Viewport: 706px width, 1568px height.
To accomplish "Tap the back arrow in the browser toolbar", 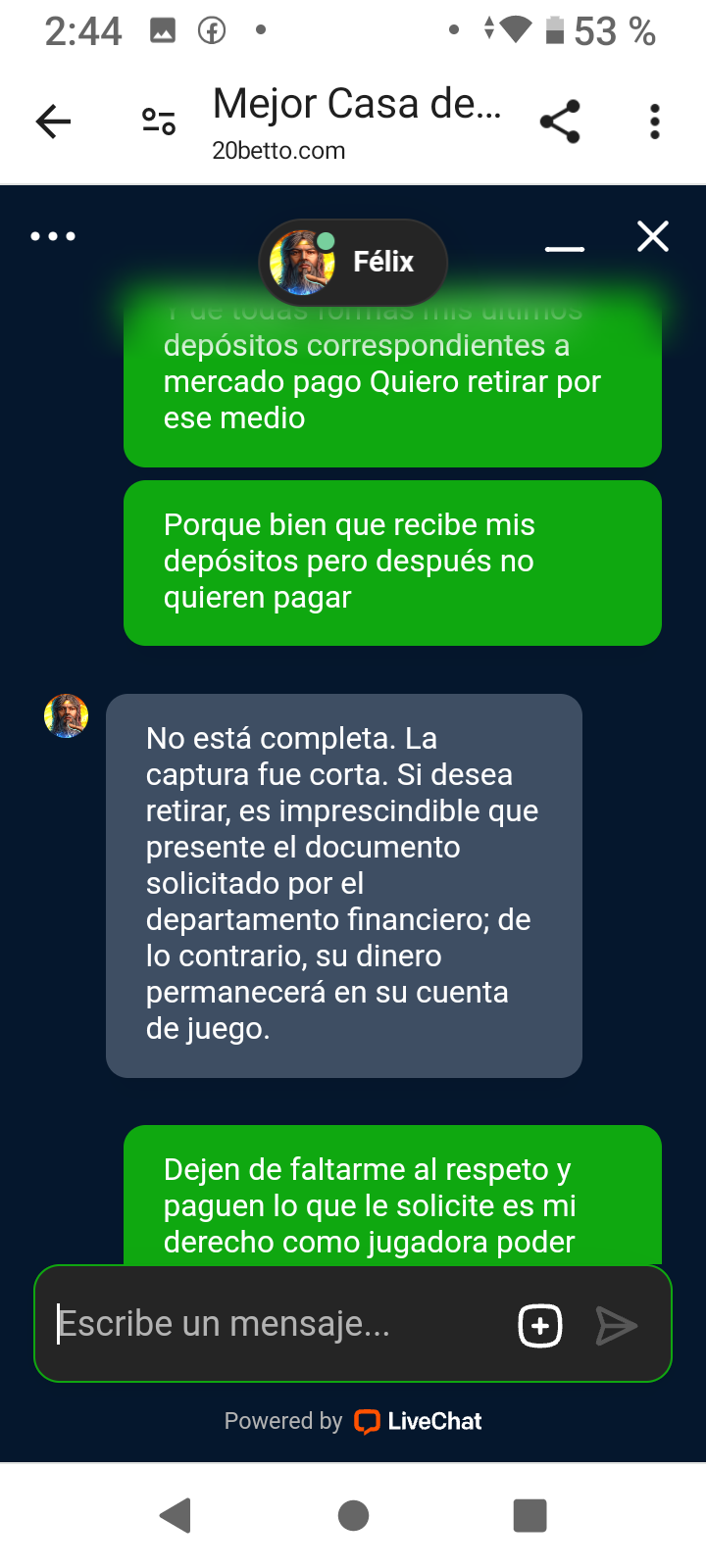I will [x=53, y=122].
